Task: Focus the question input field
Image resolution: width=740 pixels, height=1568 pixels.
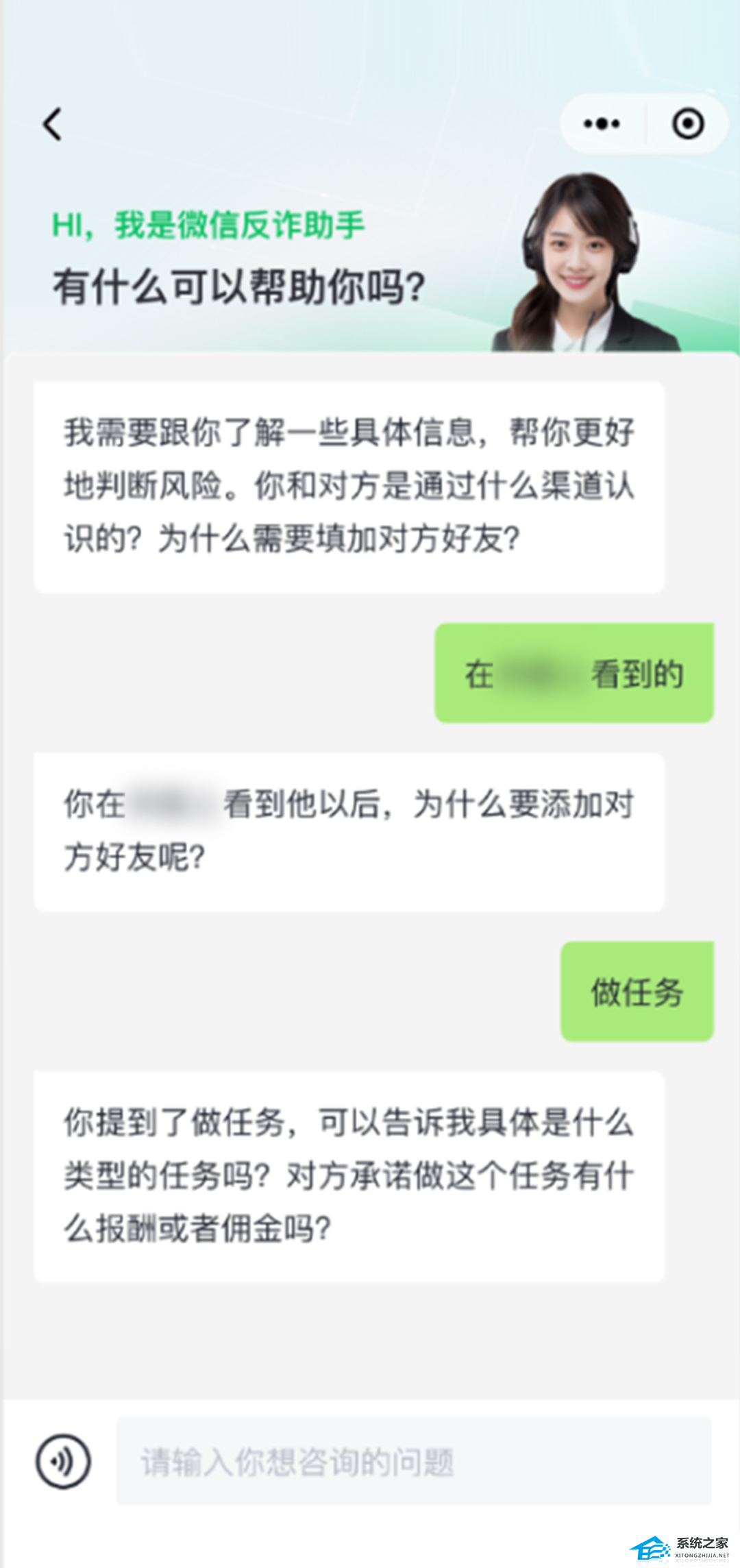Action: point(413,1462)
